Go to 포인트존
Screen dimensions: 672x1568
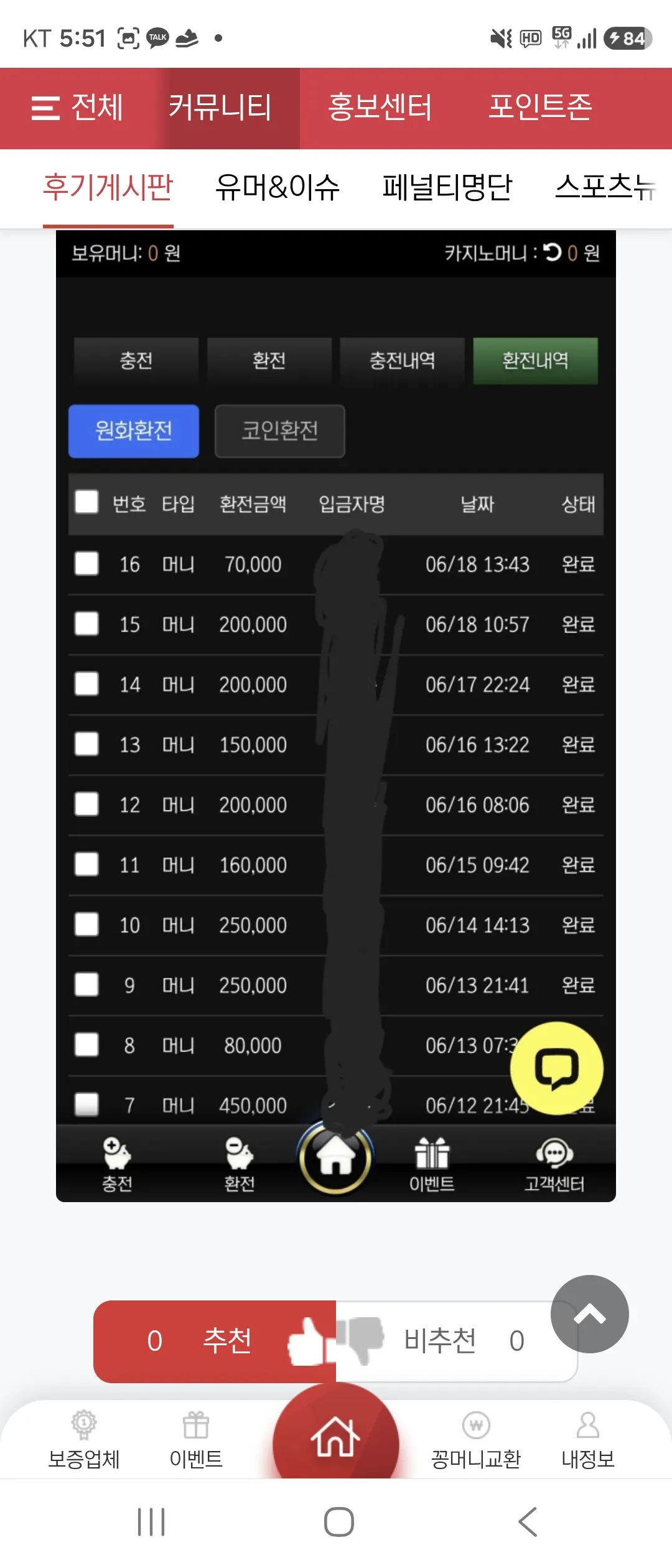[x=540, y=108]
